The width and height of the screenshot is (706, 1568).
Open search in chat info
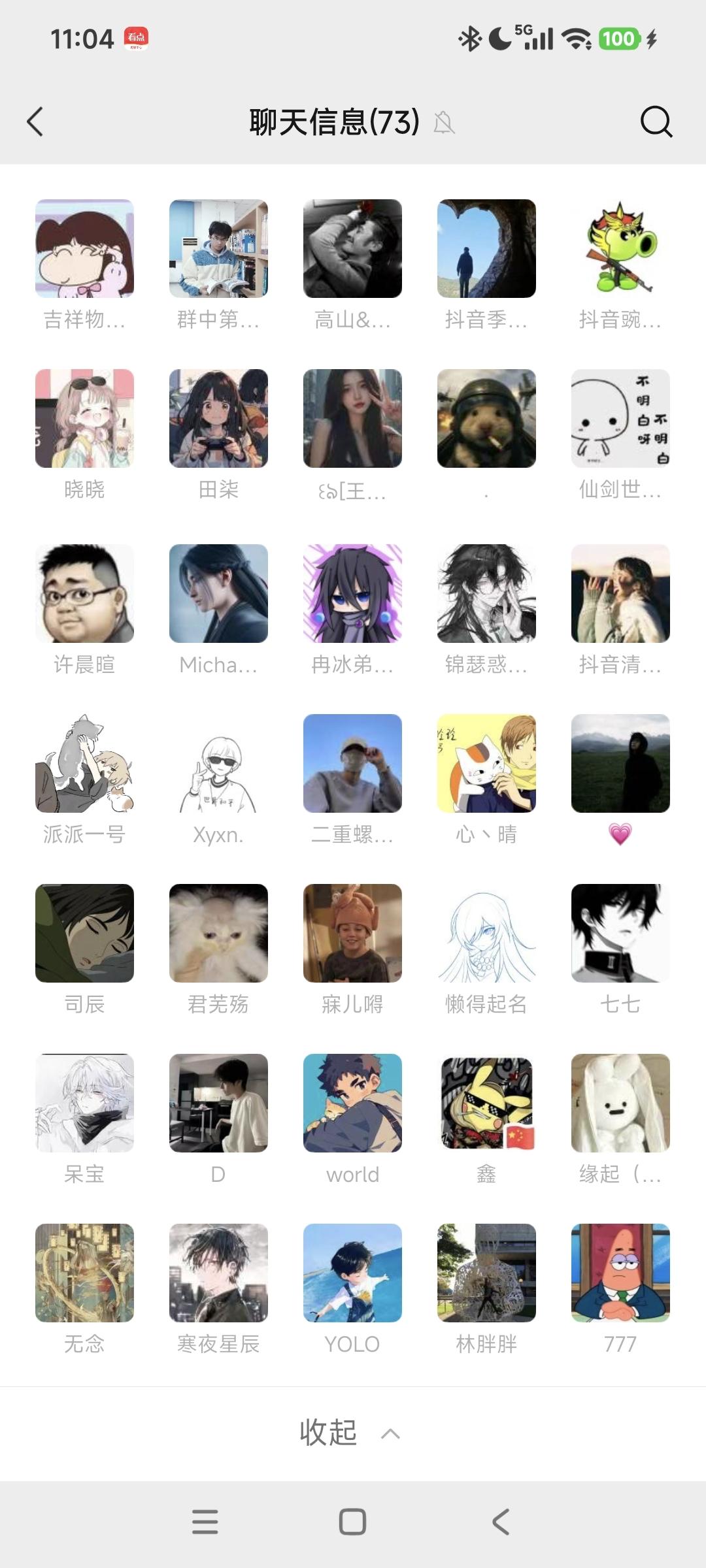(656, 122)
